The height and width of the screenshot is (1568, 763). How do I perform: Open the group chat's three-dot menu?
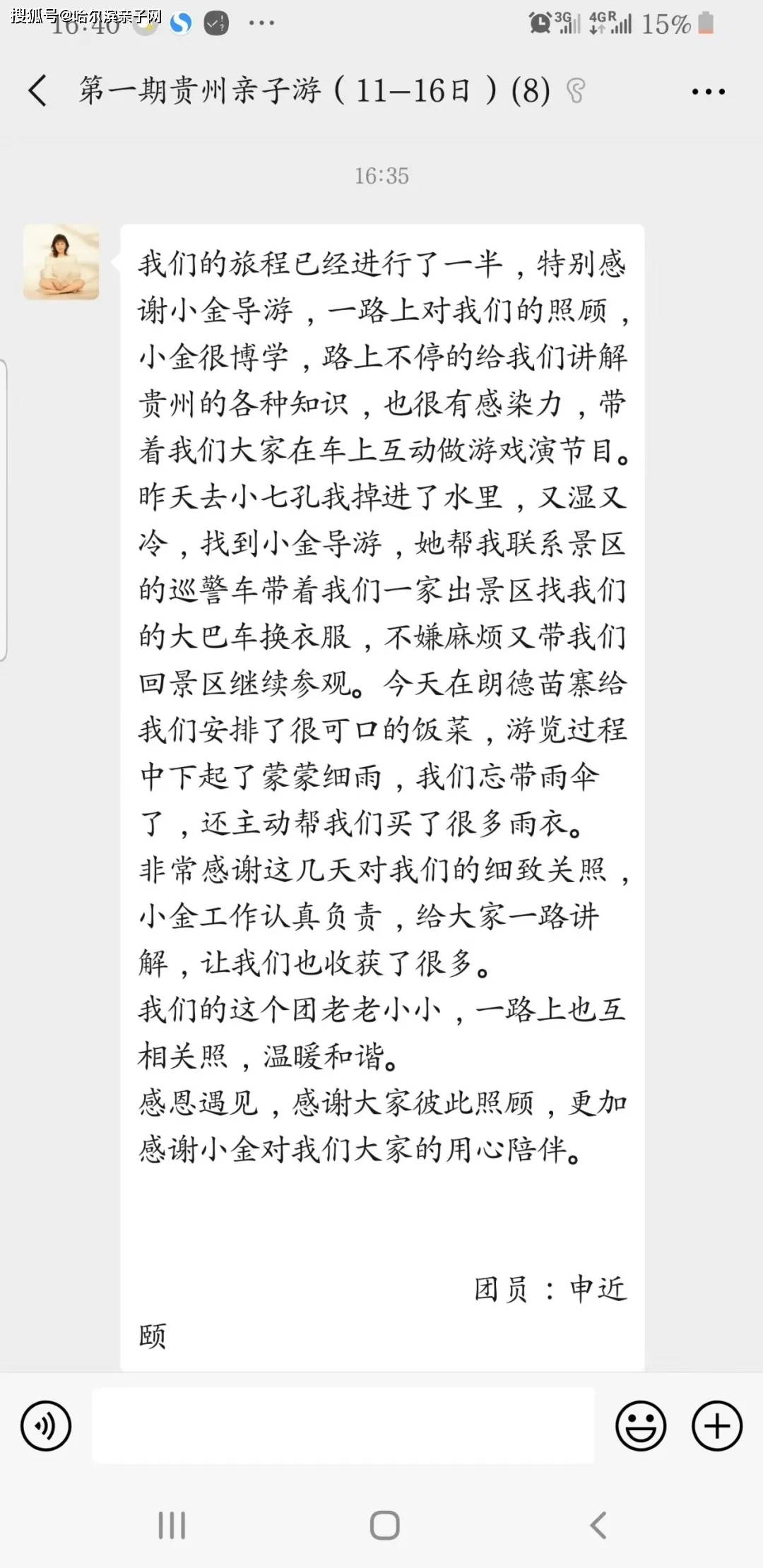(x=708, y=92)
